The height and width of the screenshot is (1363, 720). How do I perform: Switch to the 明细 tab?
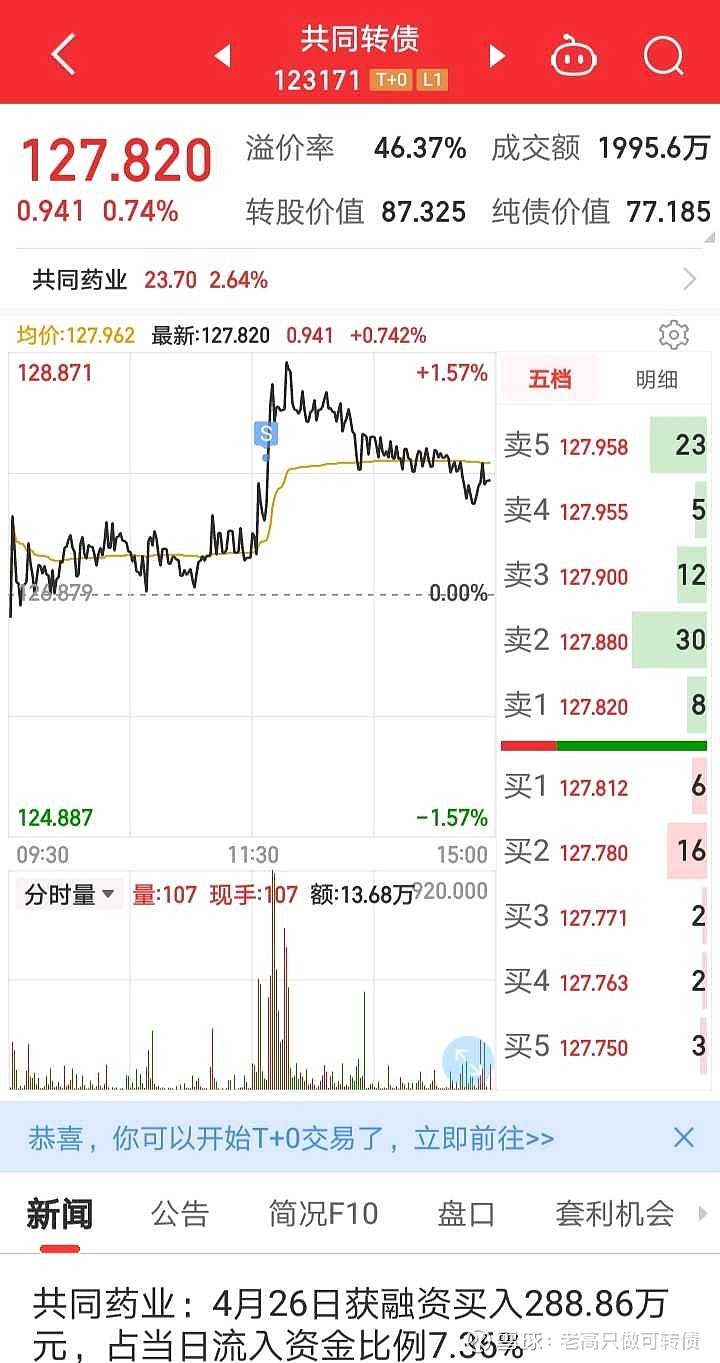pos(657,379)
